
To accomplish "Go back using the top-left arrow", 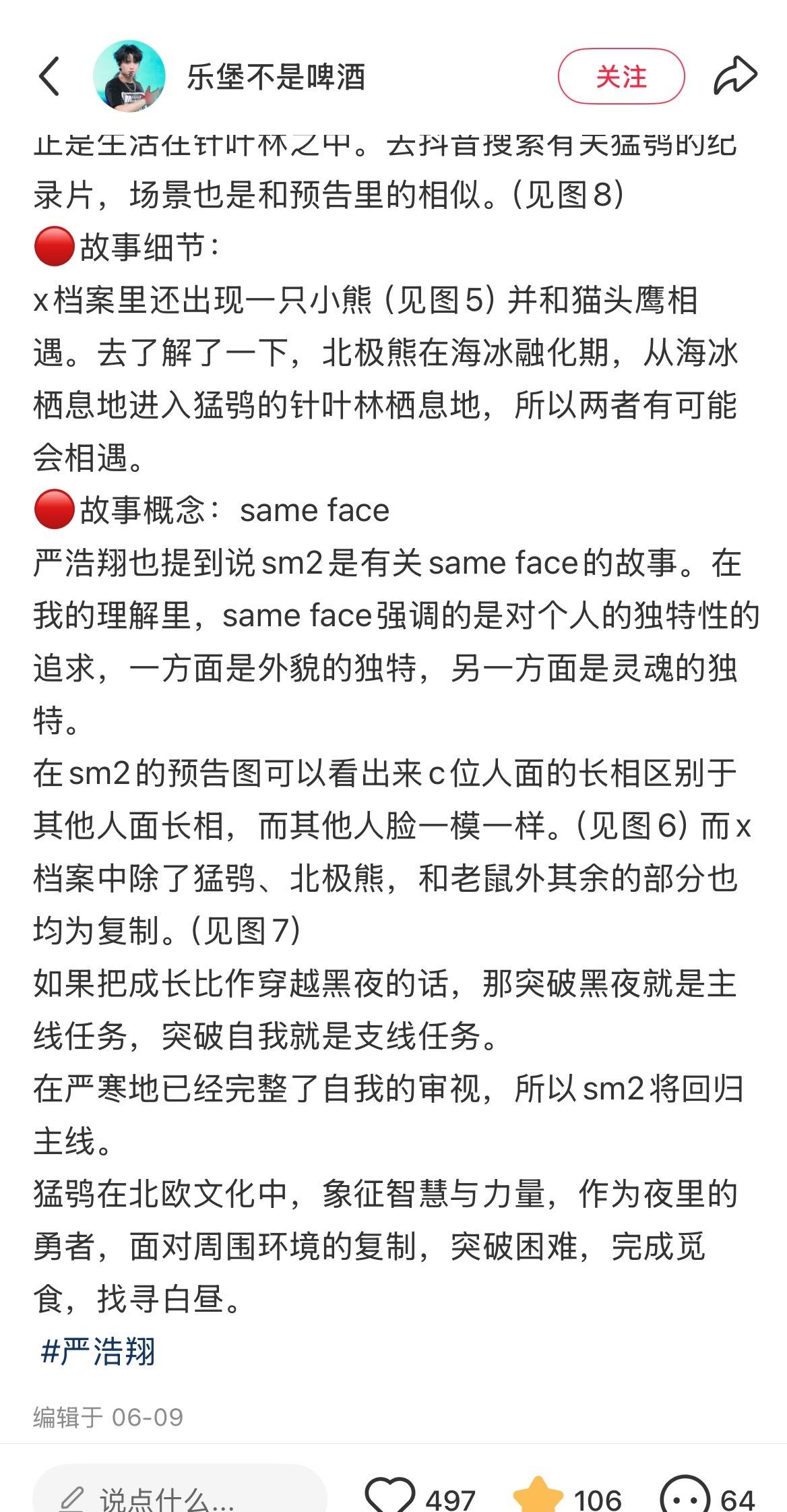I will [49, 76].
